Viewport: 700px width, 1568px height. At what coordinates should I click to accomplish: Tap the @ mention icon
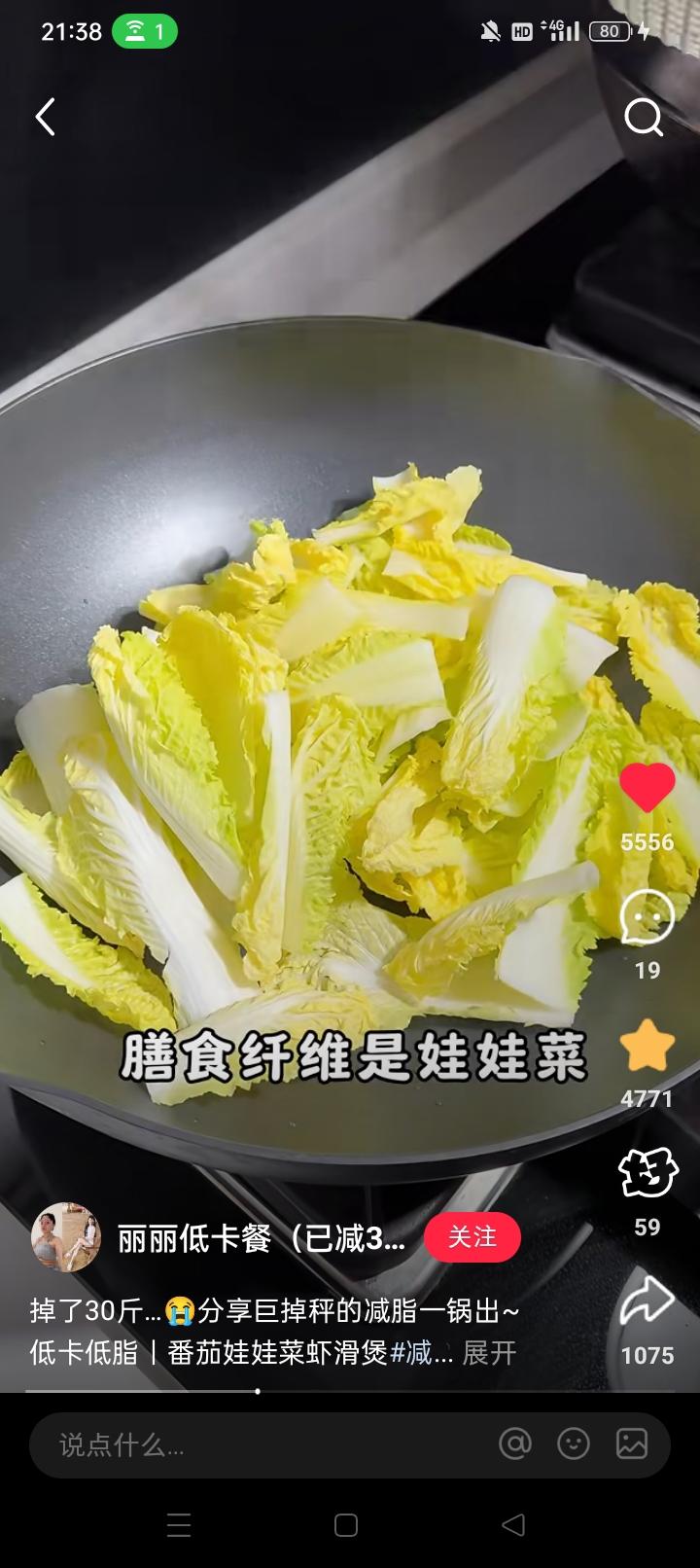515,1444
